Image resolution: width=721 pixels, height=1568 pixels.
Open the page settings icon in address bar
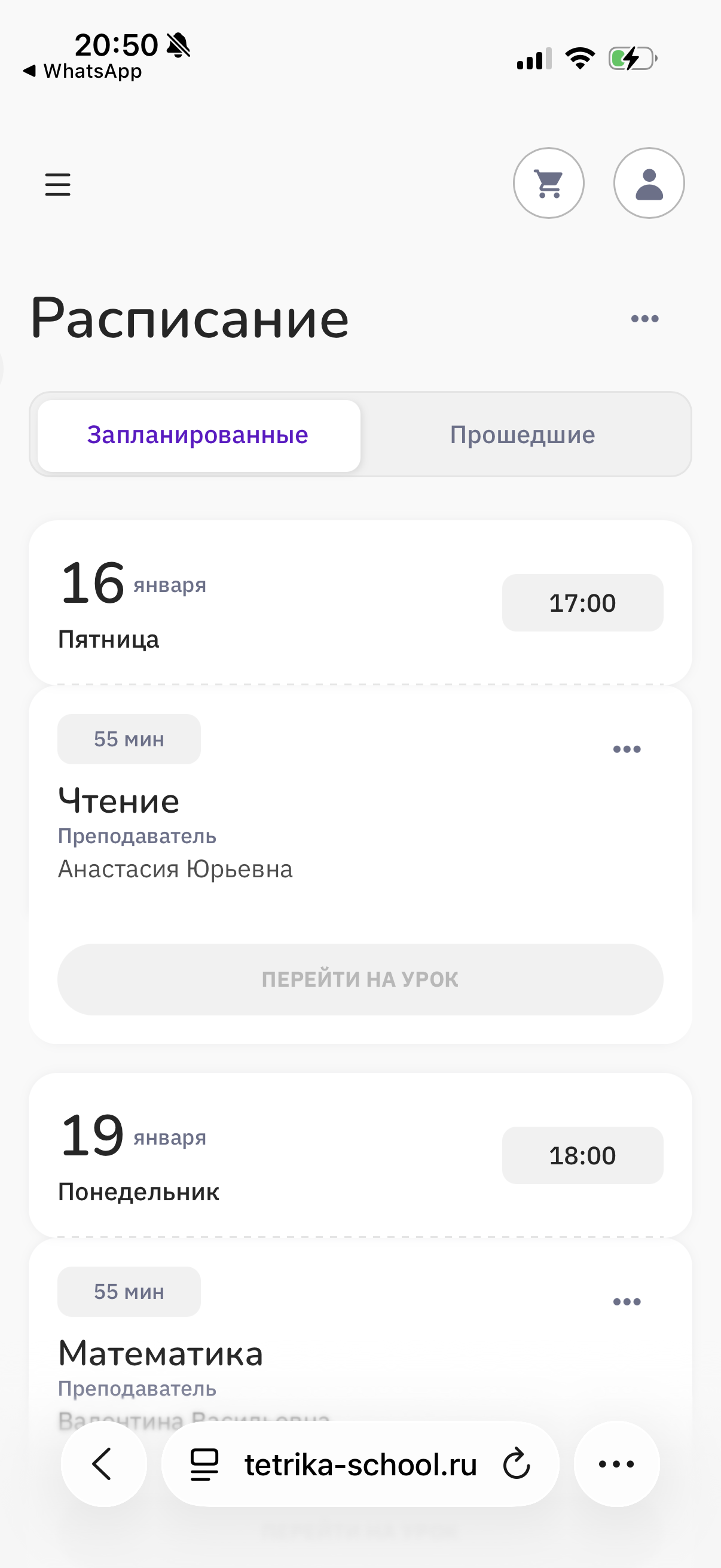[x=204, y=1464]
